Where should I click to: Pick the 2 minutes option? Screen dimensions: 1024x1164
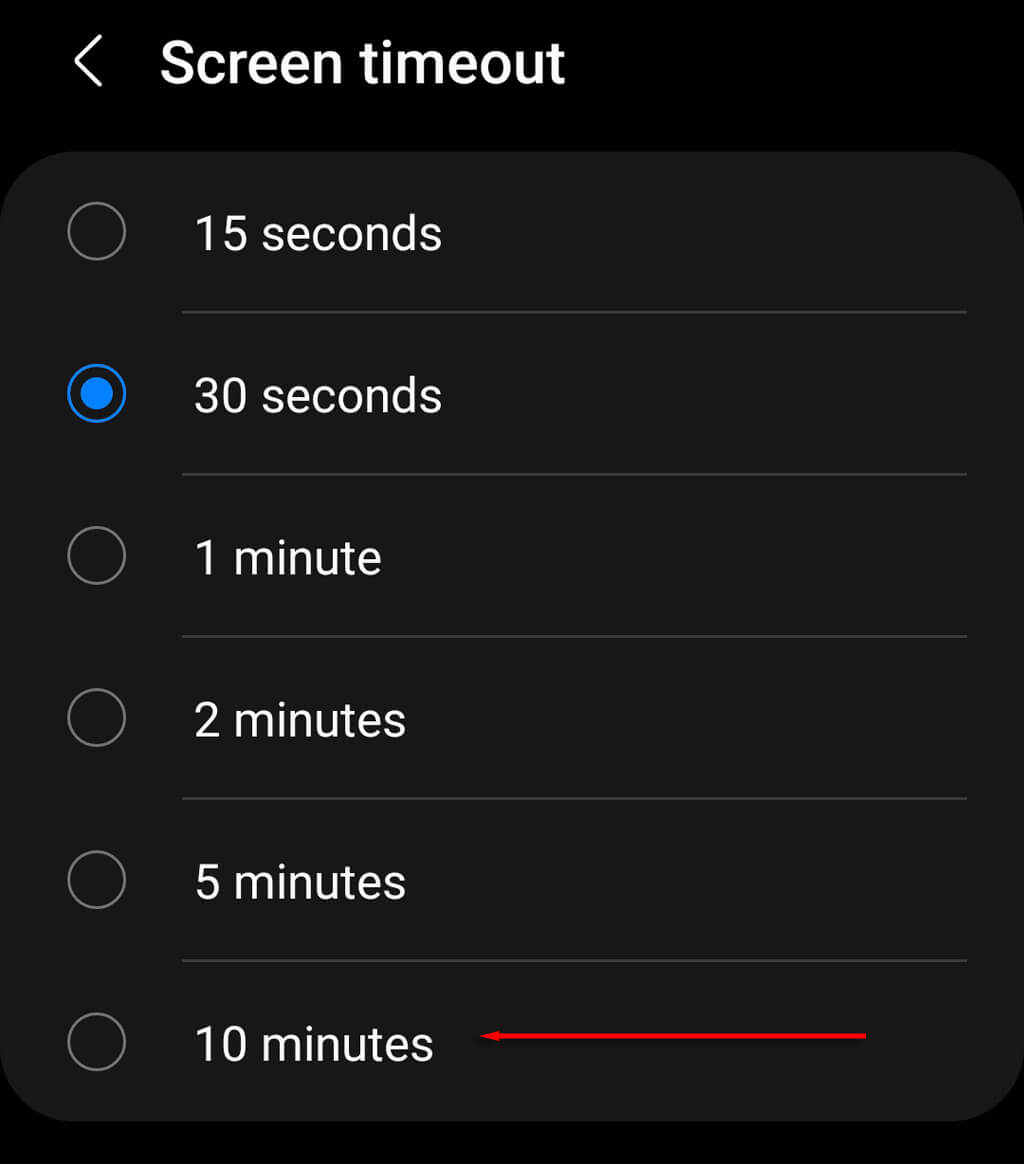point(96,718)
